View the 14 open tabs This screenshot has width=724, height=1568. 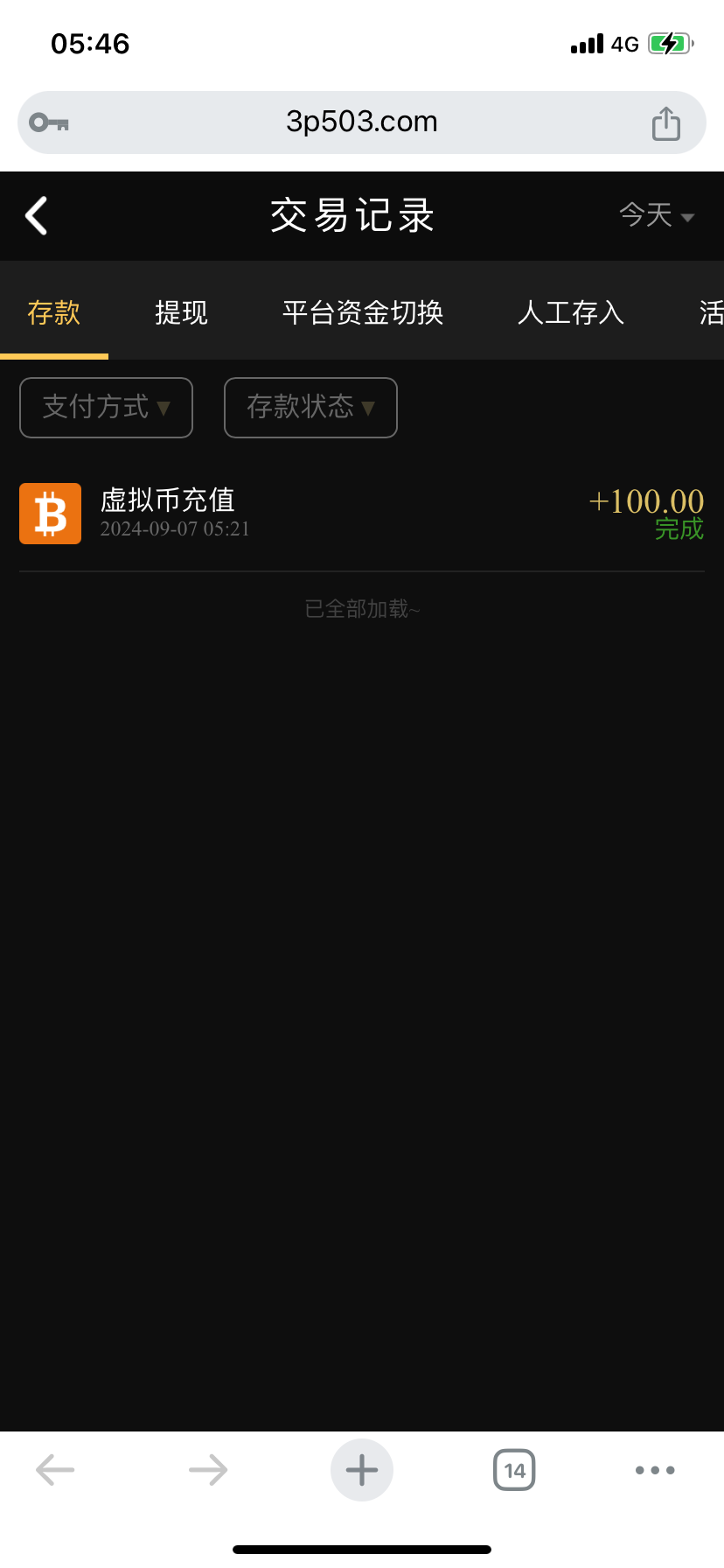[514, 1470]
